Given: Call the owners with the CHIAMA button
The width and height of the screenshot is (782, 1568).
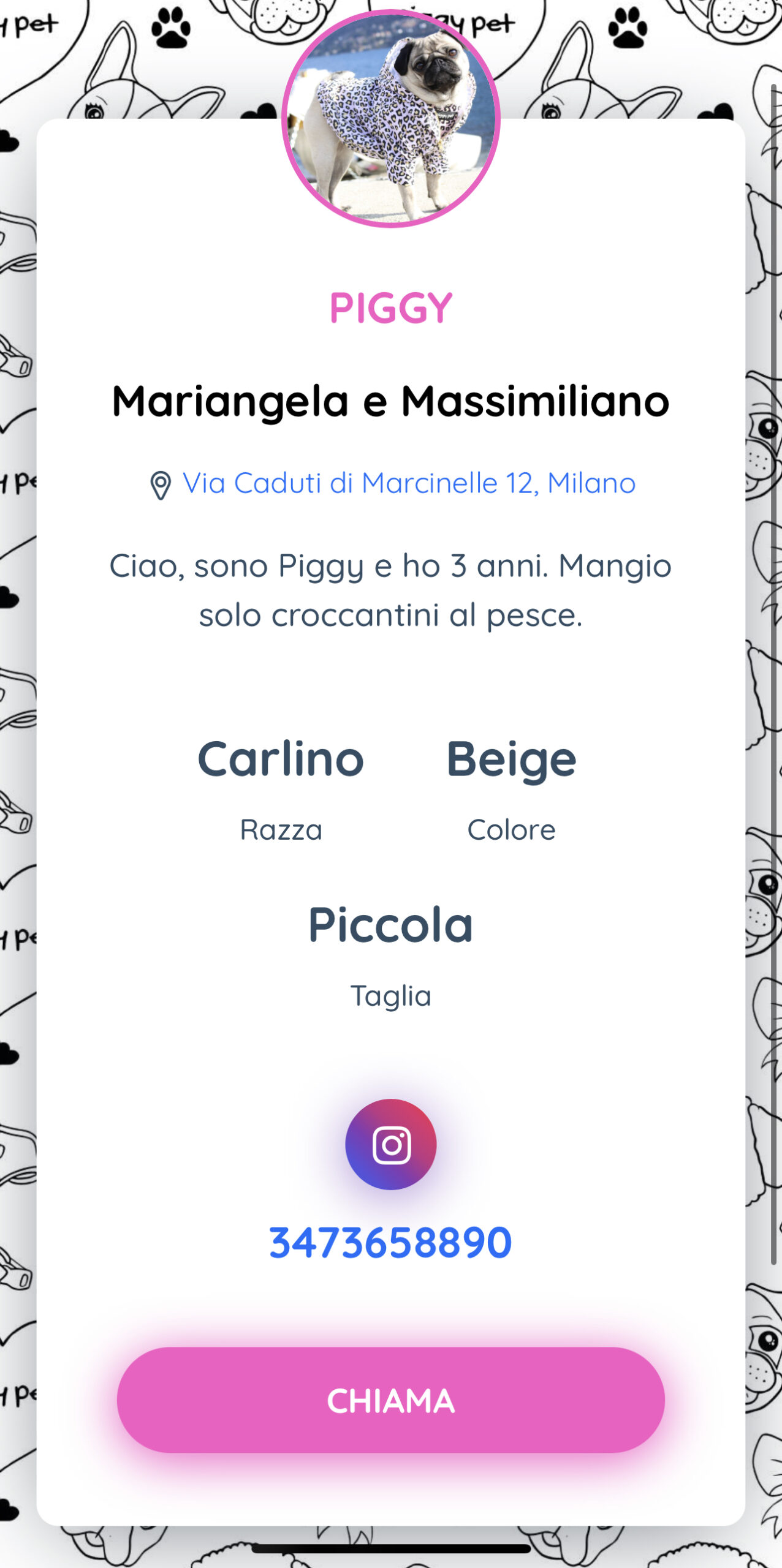Looking at the screenshot, I should tap(391, 1400).
